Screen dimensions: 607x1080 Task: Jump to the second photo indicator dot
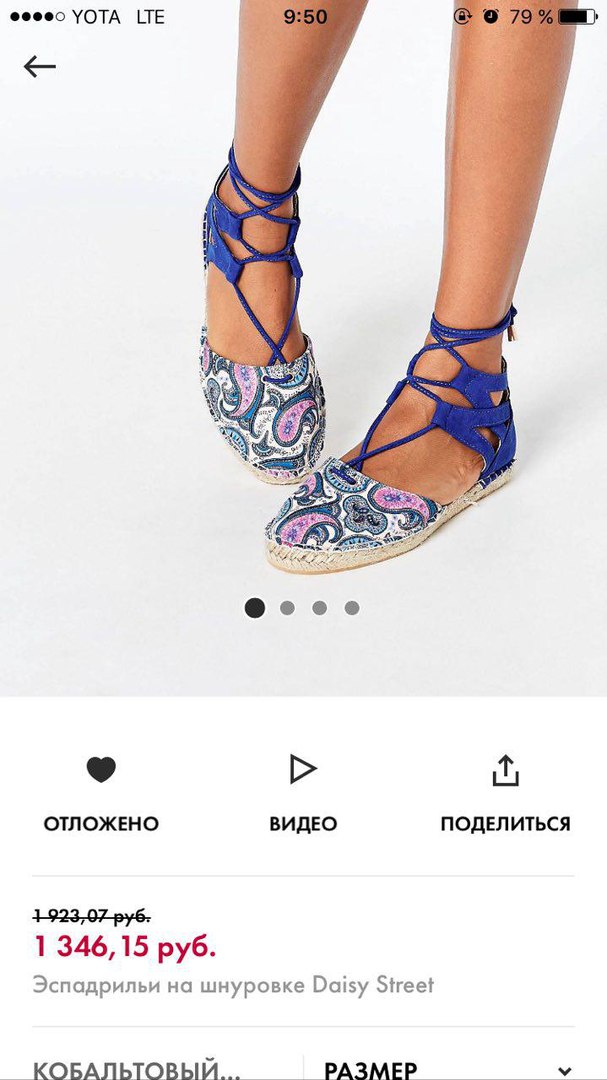[287, 608]
